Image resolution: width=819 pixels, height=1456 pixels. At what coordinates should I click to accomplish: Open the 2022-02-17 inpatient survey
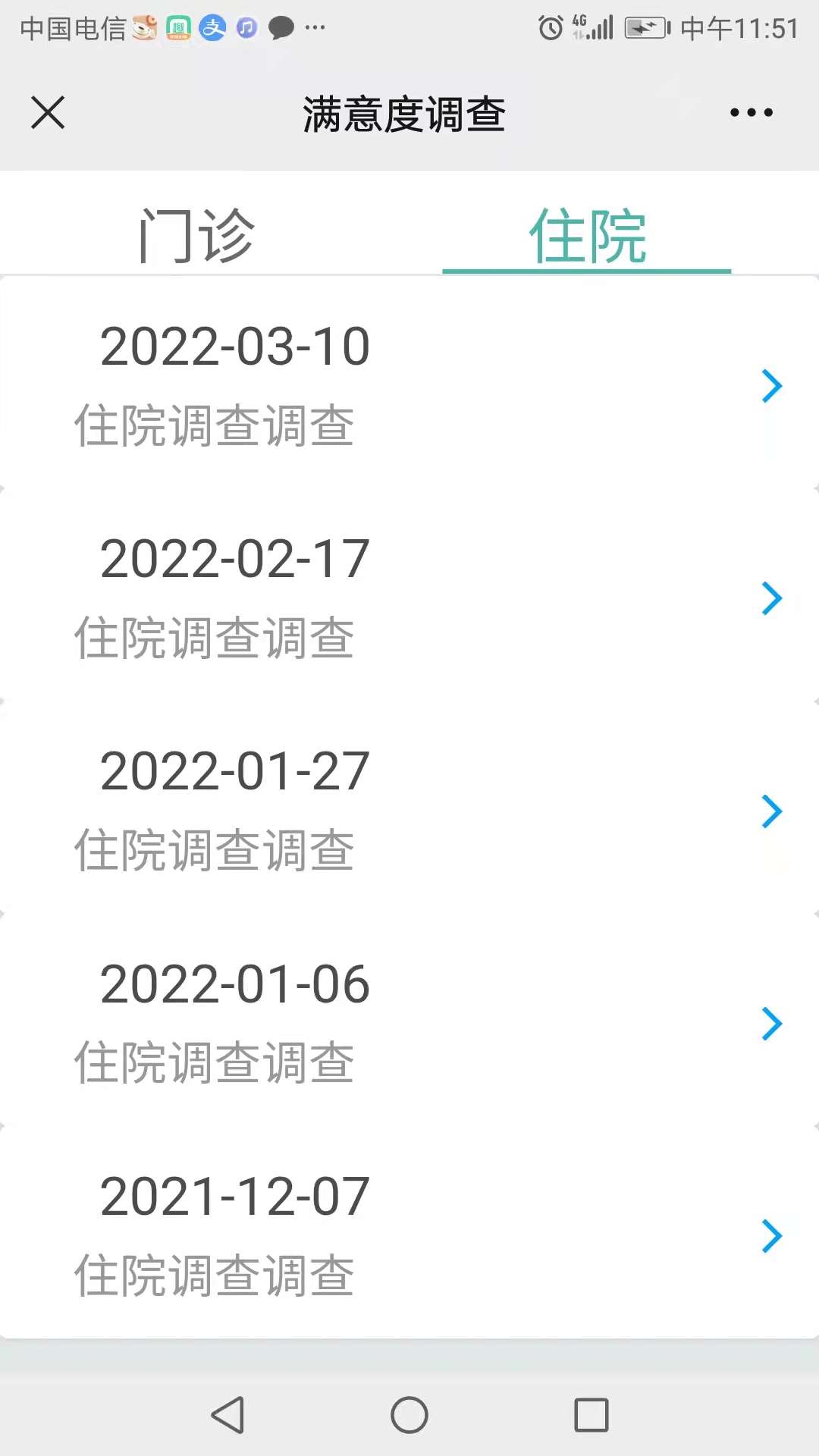click(409, 598)
